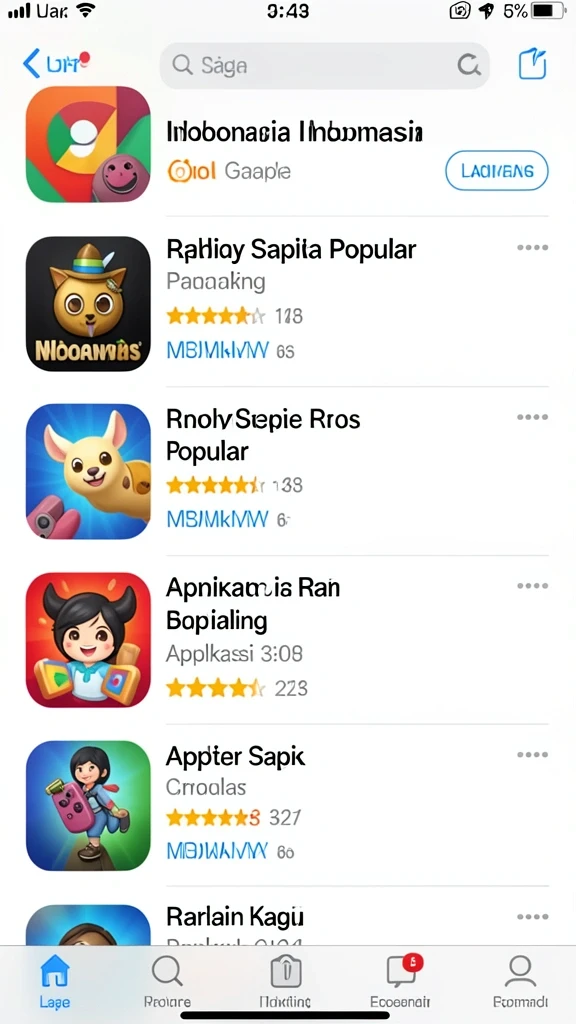Open the middle tab in the bottom bar

(285, 982)
